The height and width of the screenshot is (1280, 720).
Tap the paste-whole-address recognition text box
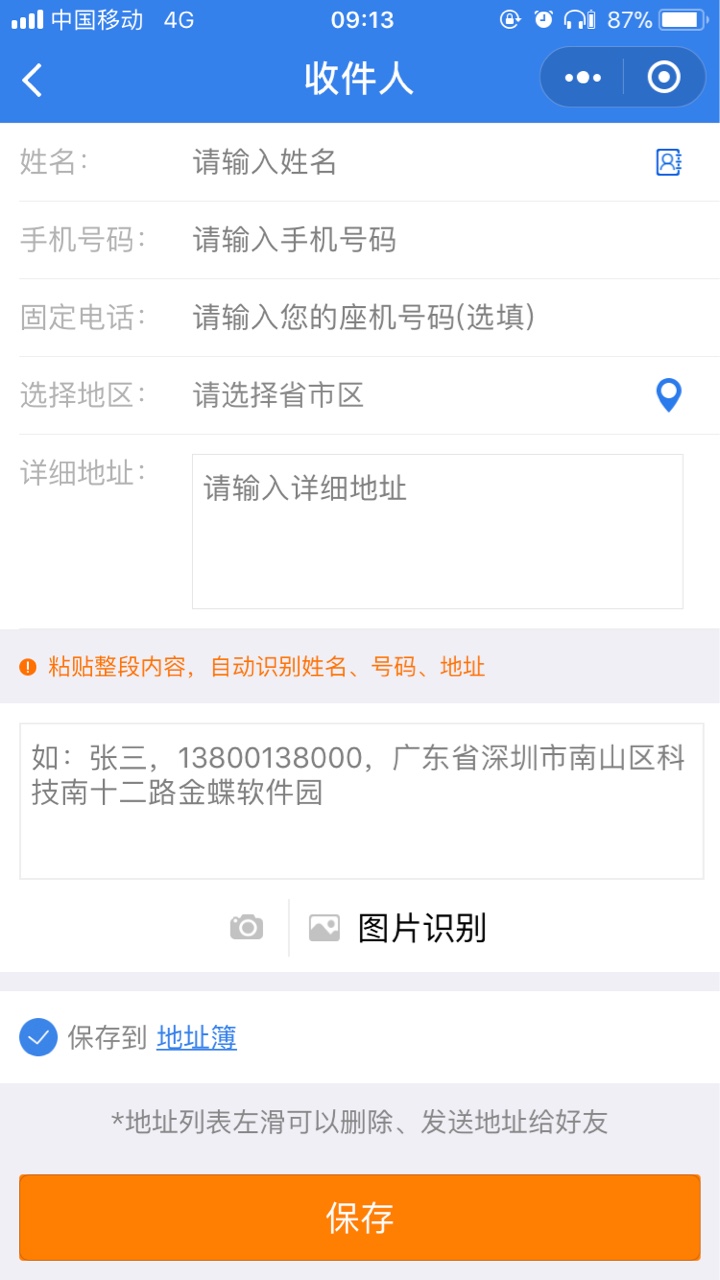[361, 801]
